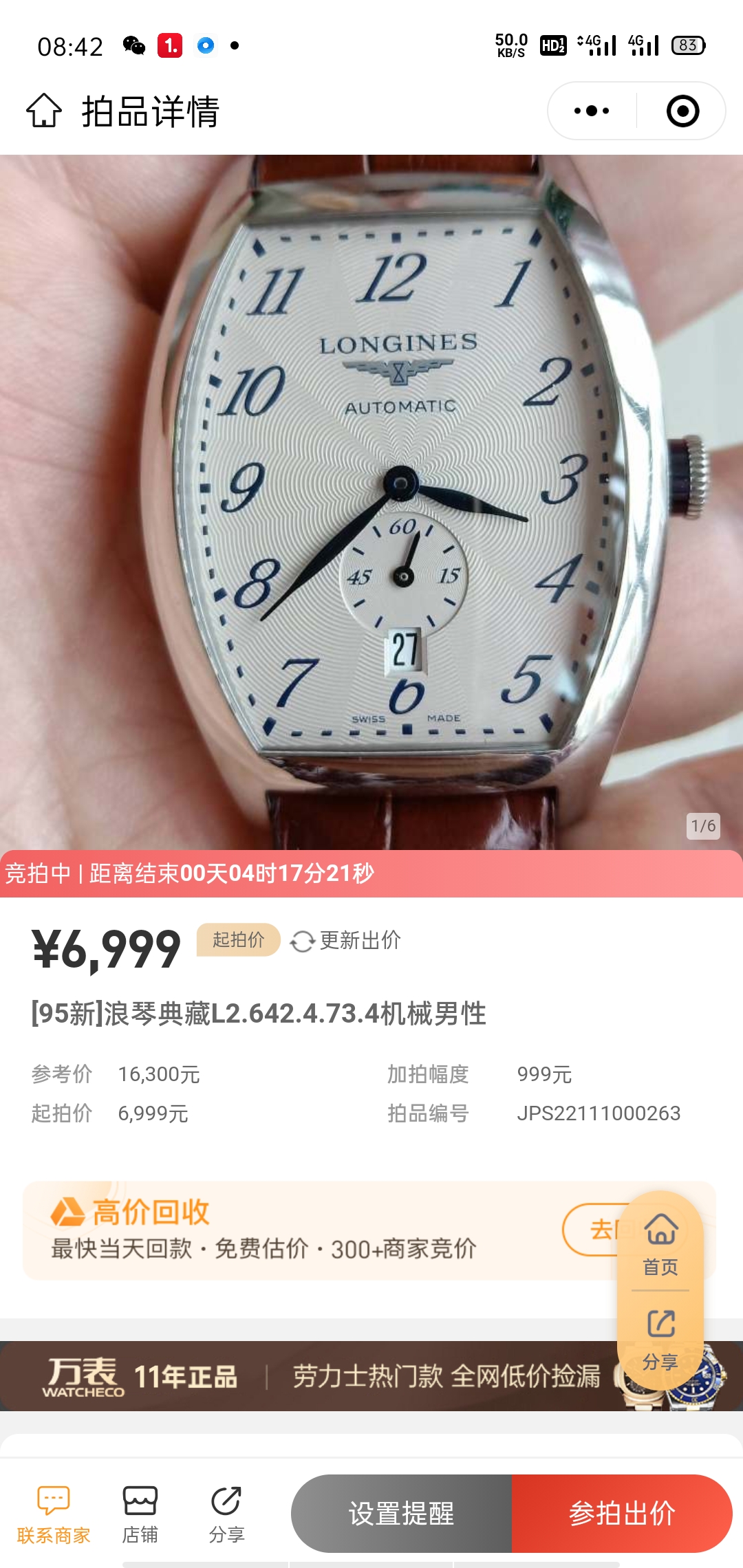Contact the seller via 联系商家
This screenshot has height=1568, width=743.
[54, 1513]
